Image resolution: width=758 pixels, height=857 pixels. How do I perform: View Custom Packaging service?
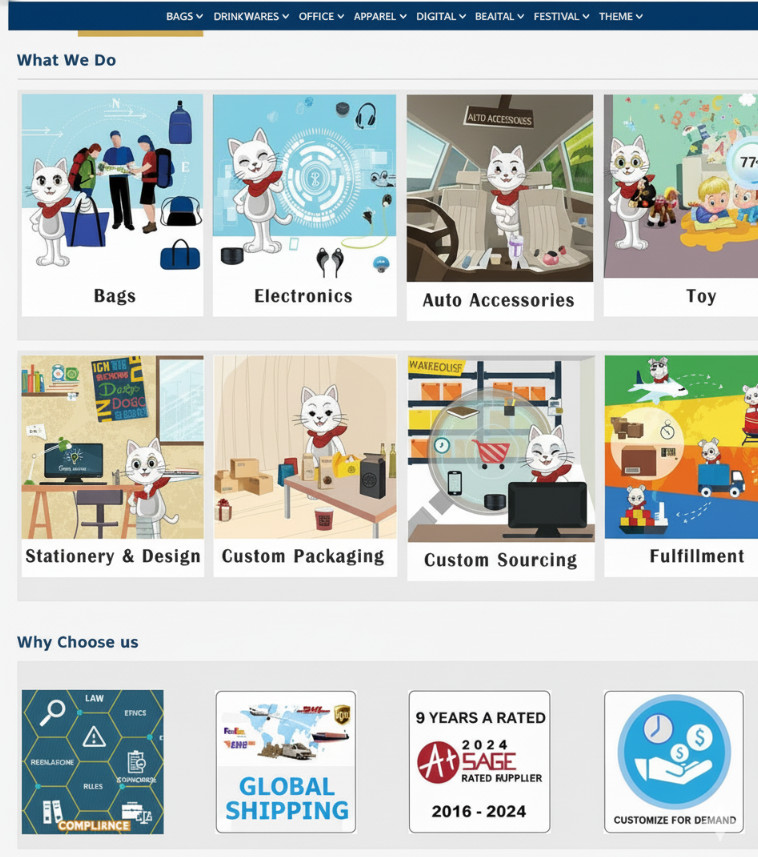pos(304,466)
